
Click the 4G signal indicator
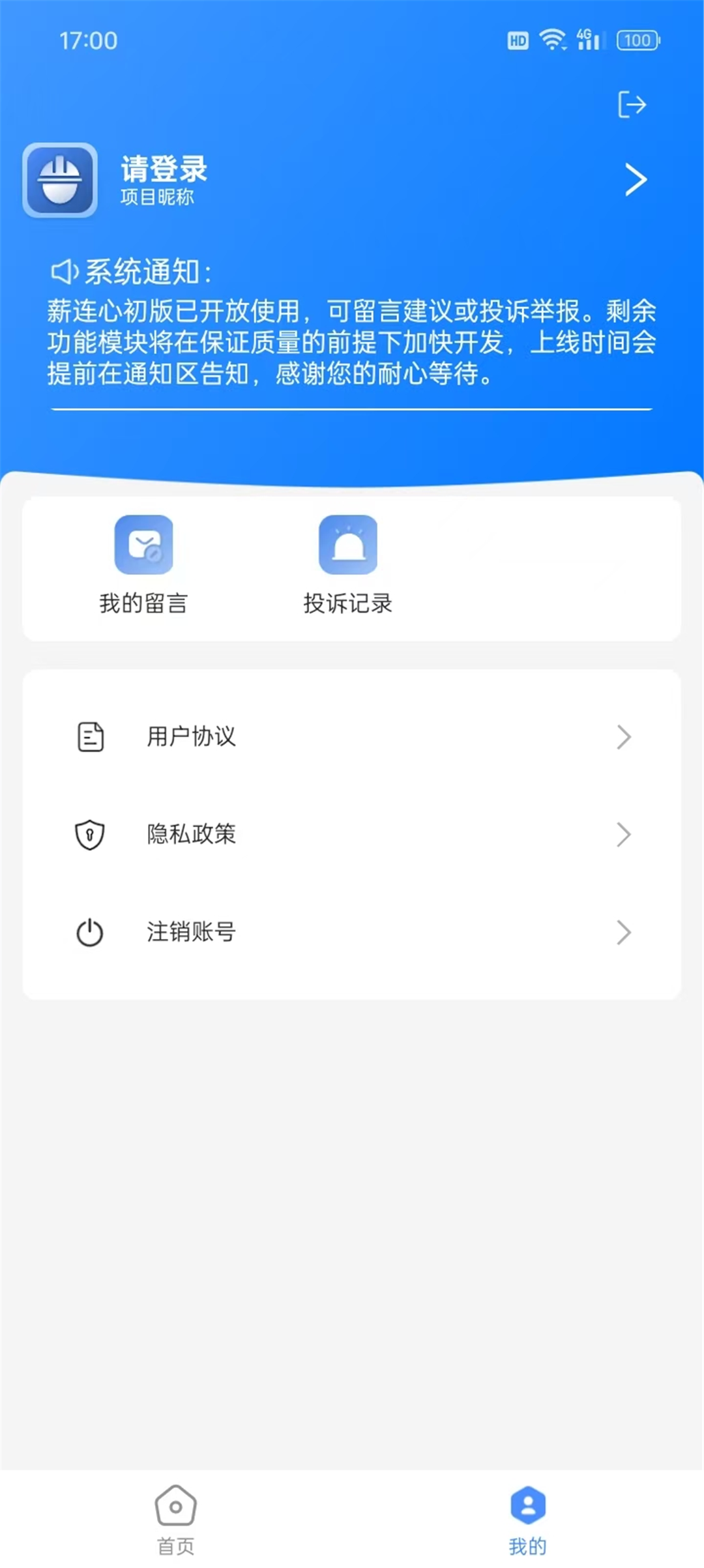pos(585,39)
